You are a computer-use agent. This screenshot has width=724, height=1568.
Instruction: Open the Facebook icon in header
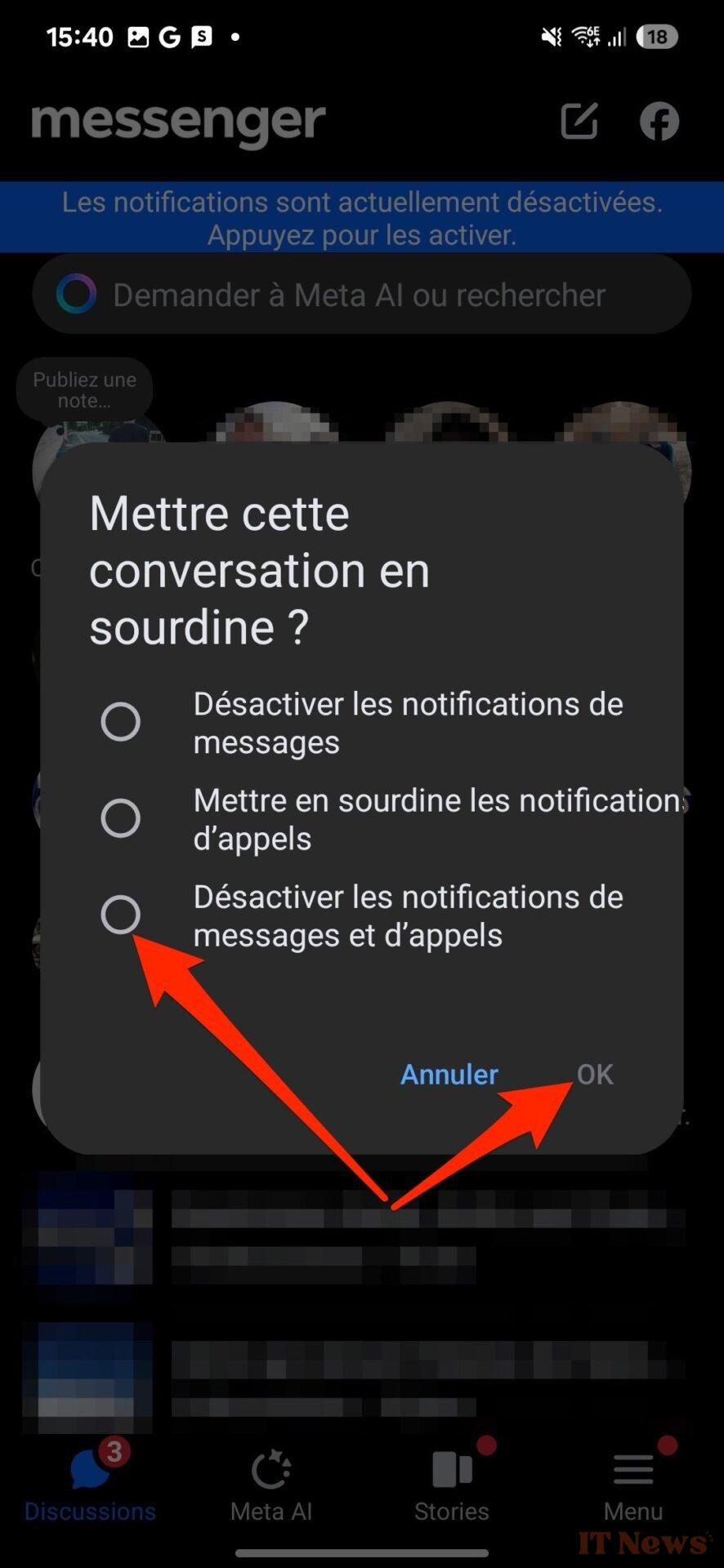[x=659, y=121]
